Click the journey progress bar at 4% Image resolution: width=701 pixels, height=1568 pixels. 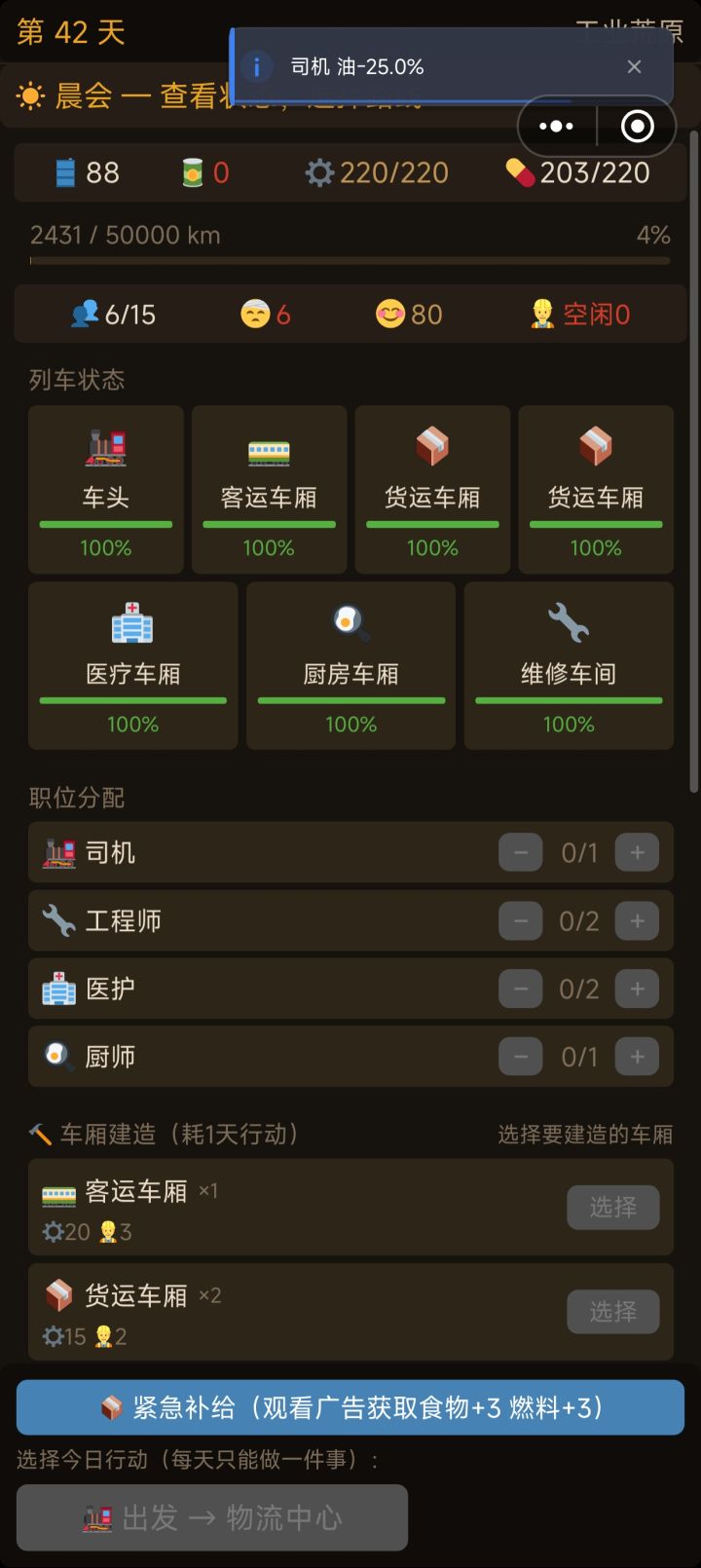[x=350, y=261]
